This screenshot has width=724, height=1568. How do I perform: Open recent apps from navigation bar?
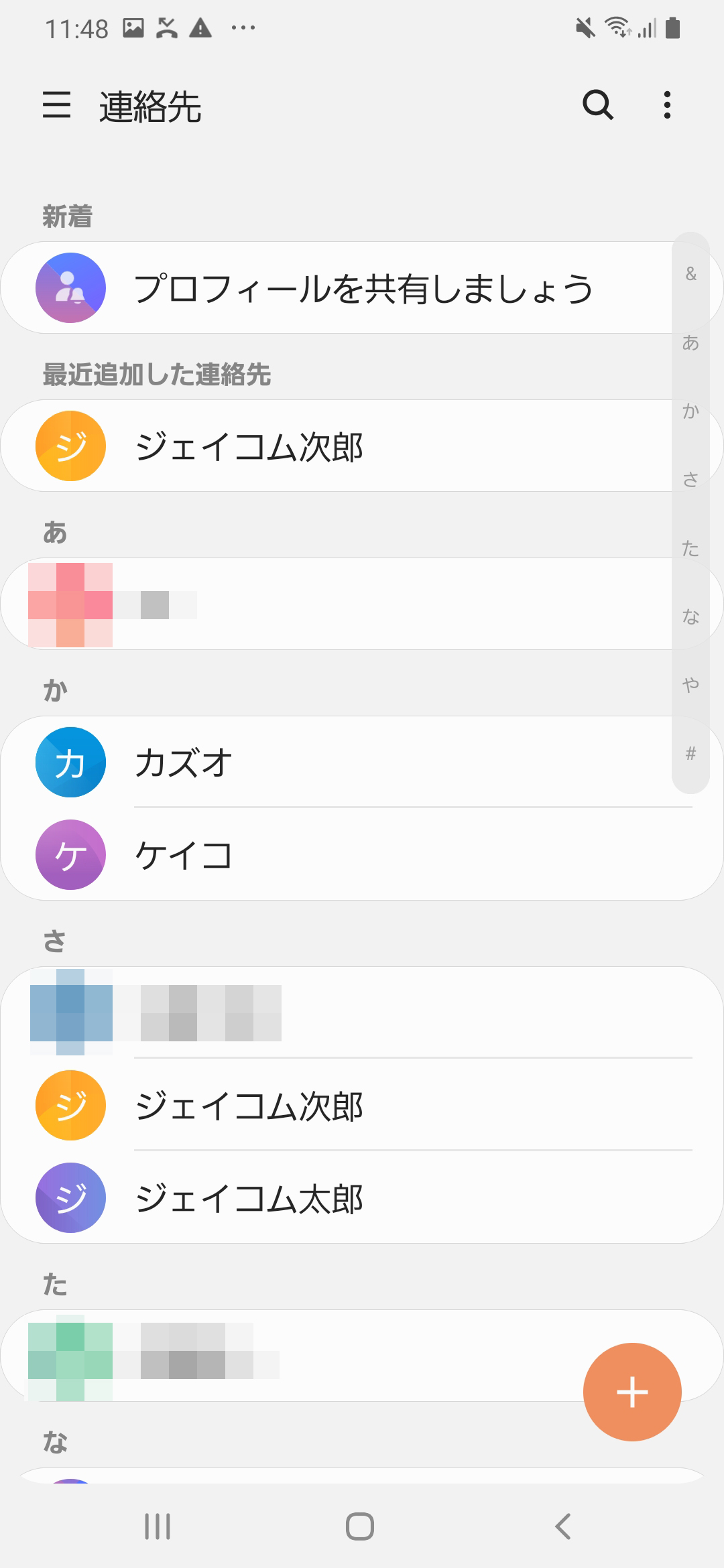click(158, 1526)
